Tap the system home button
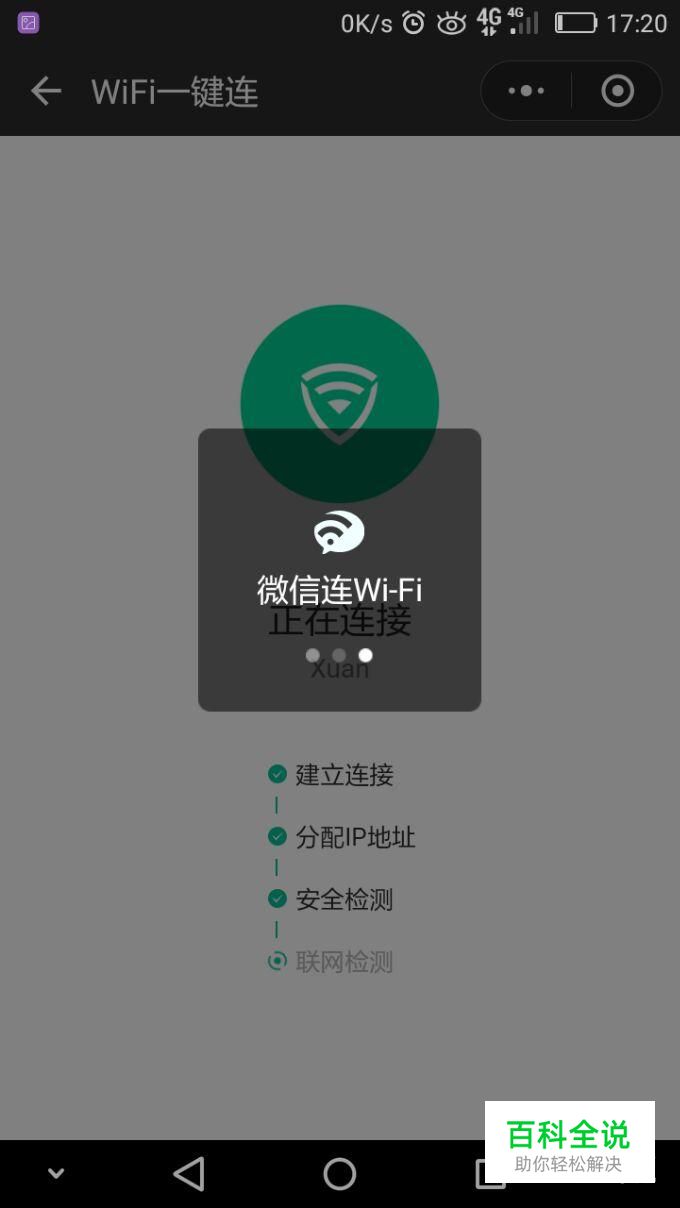 pyautogui.click(x=340, y=1174)
